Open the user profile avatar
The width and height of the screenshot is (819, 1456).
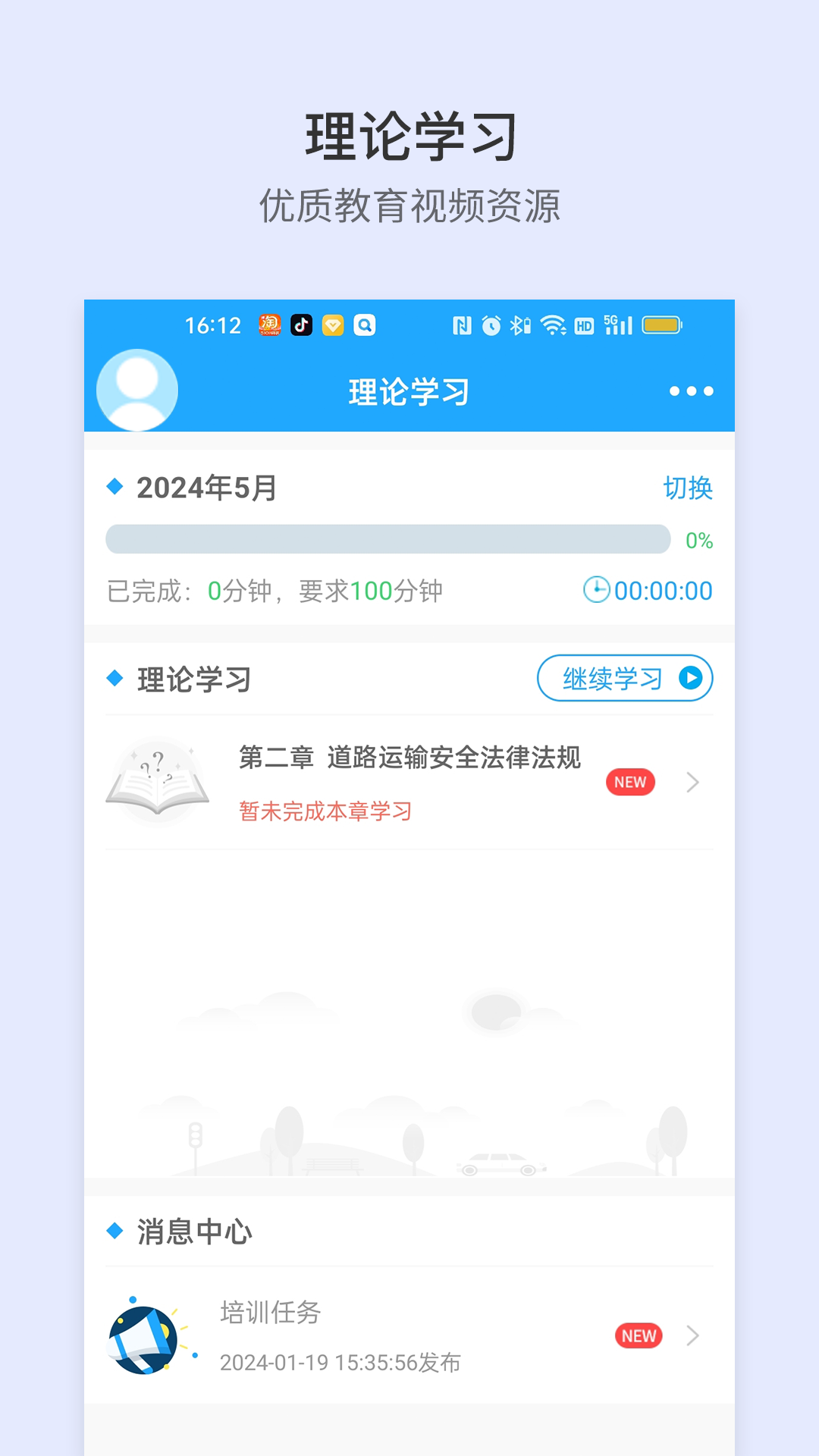pos(136,390)
